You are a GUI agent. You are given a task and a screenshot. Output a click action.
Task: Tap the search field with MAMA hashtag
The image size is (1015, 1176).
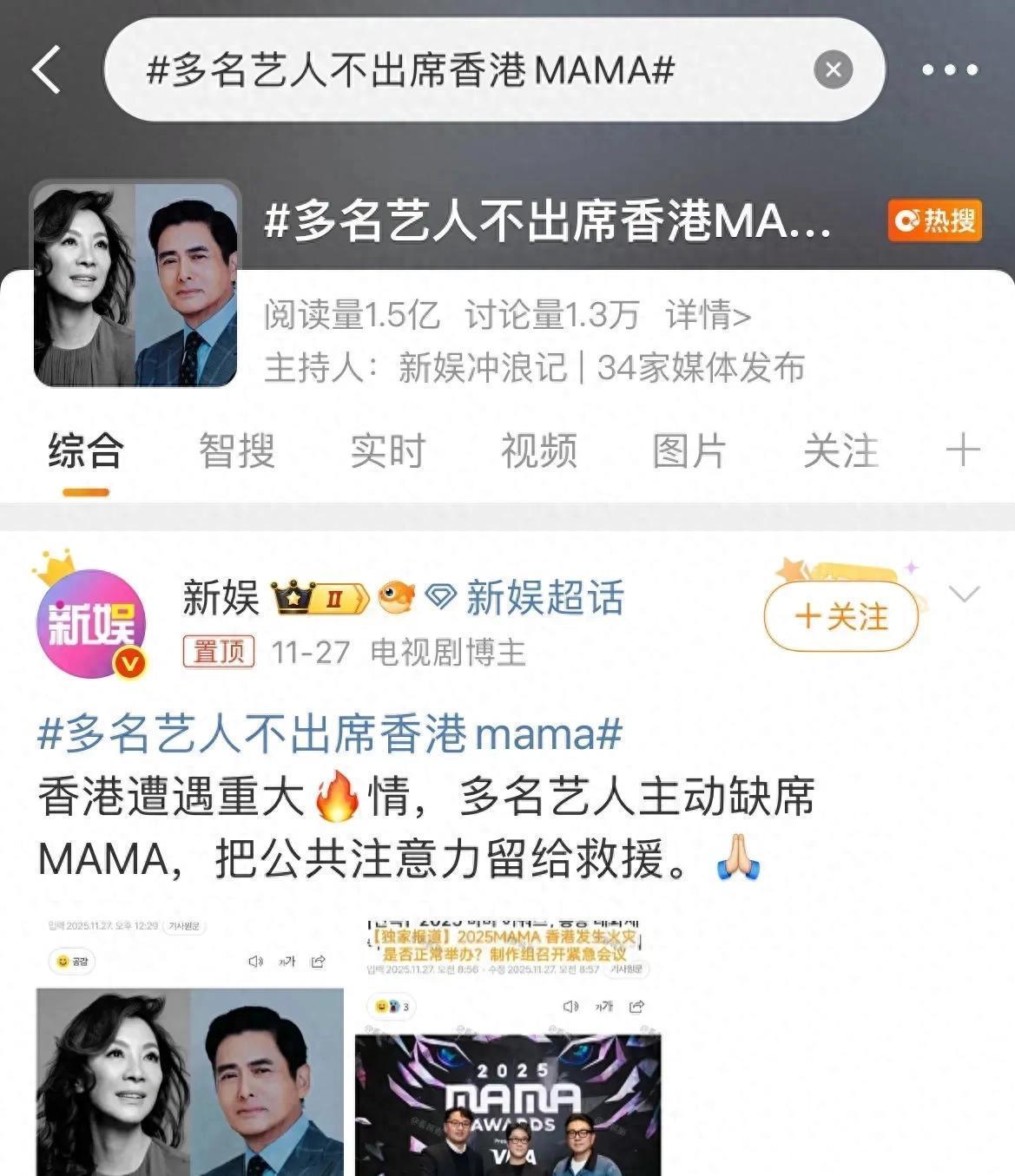pyautogui.click(x=451, y=69)
